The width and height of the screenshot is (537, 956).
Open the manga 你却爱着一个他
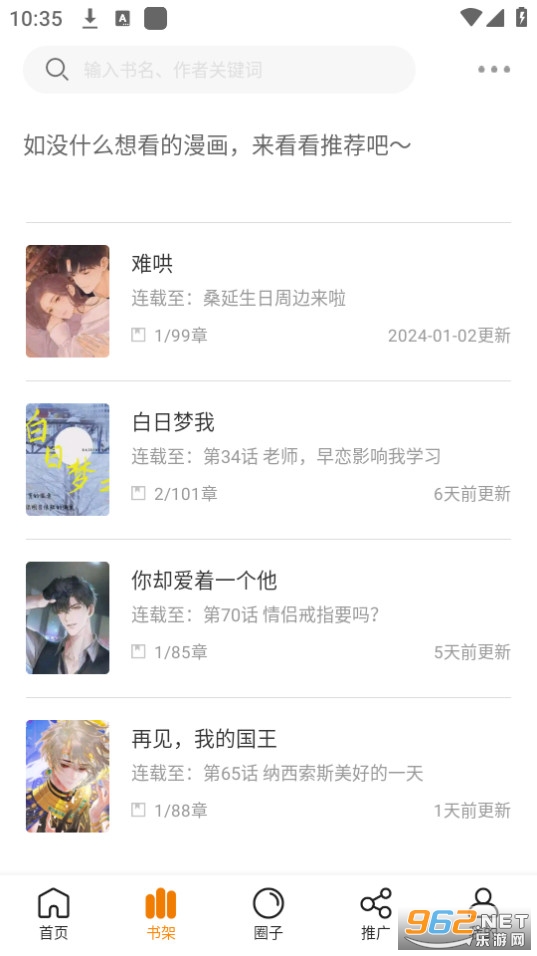[268, 618]
